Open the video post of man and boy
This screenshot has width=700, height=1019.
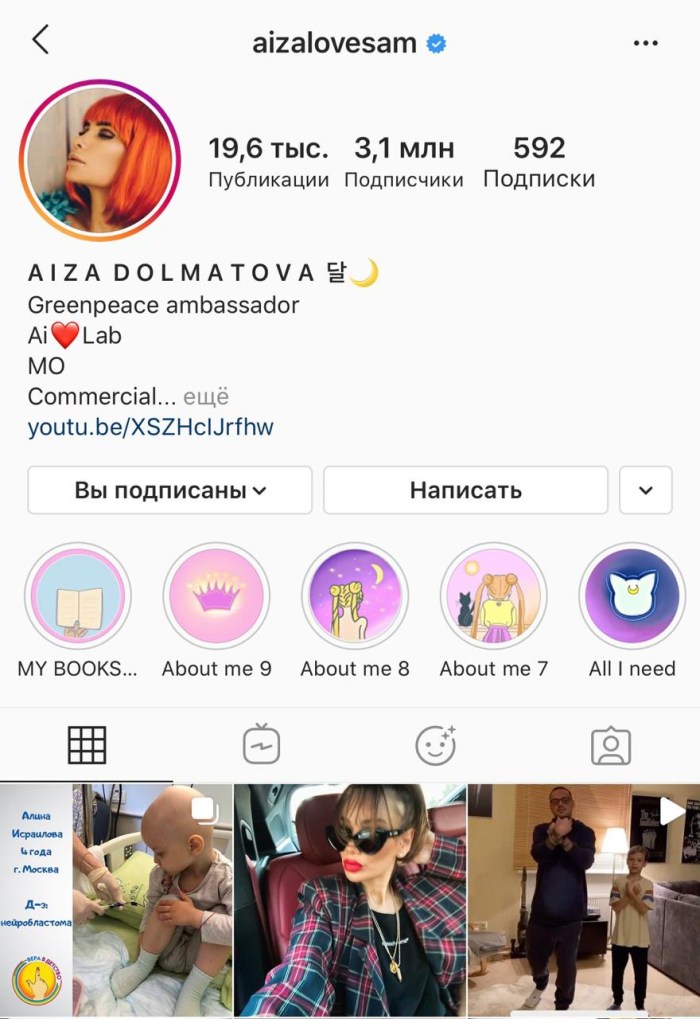pos(584,900)
